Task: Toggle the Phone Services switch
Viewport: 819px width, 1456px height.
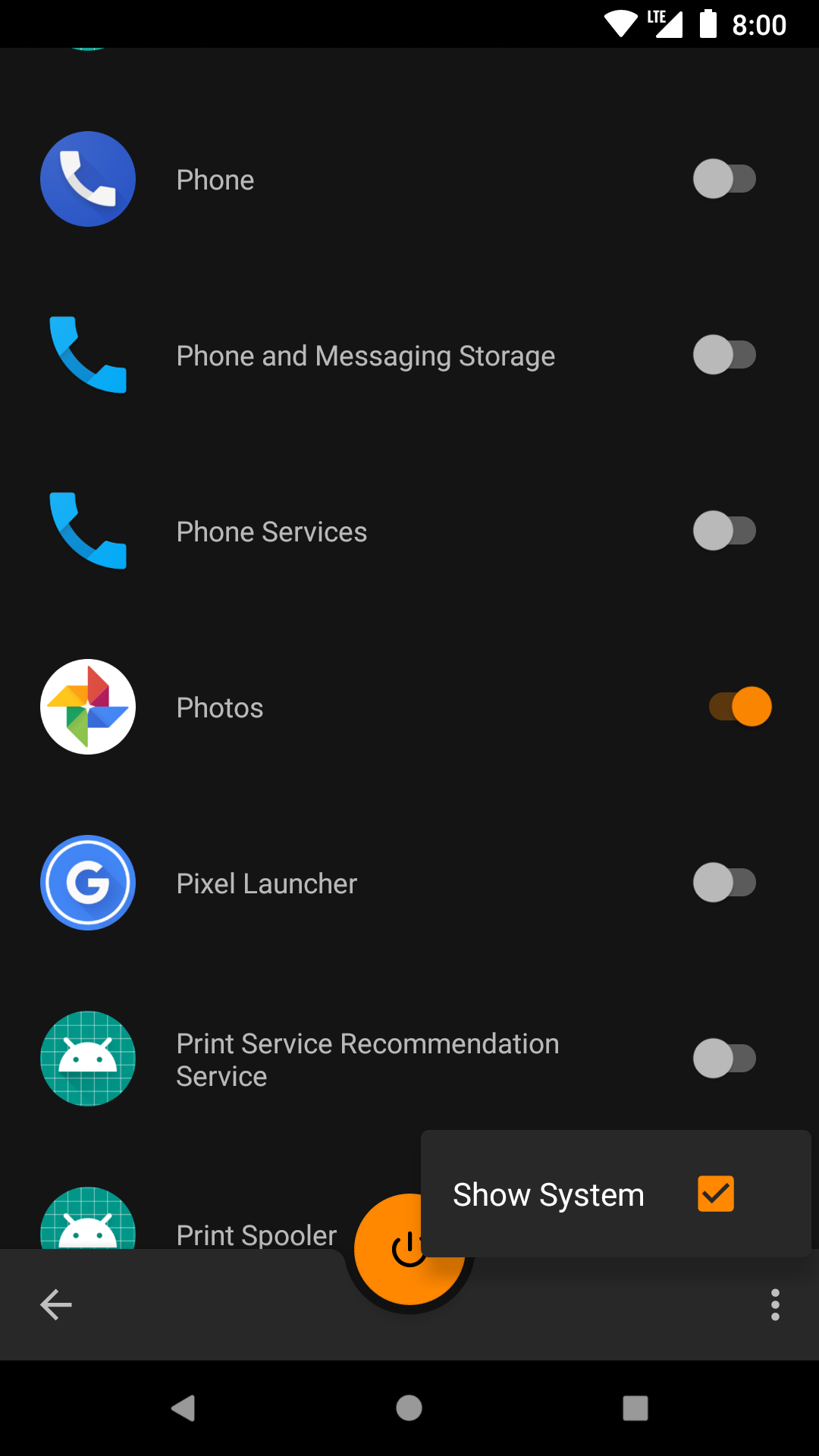Action: pos(724,532)
